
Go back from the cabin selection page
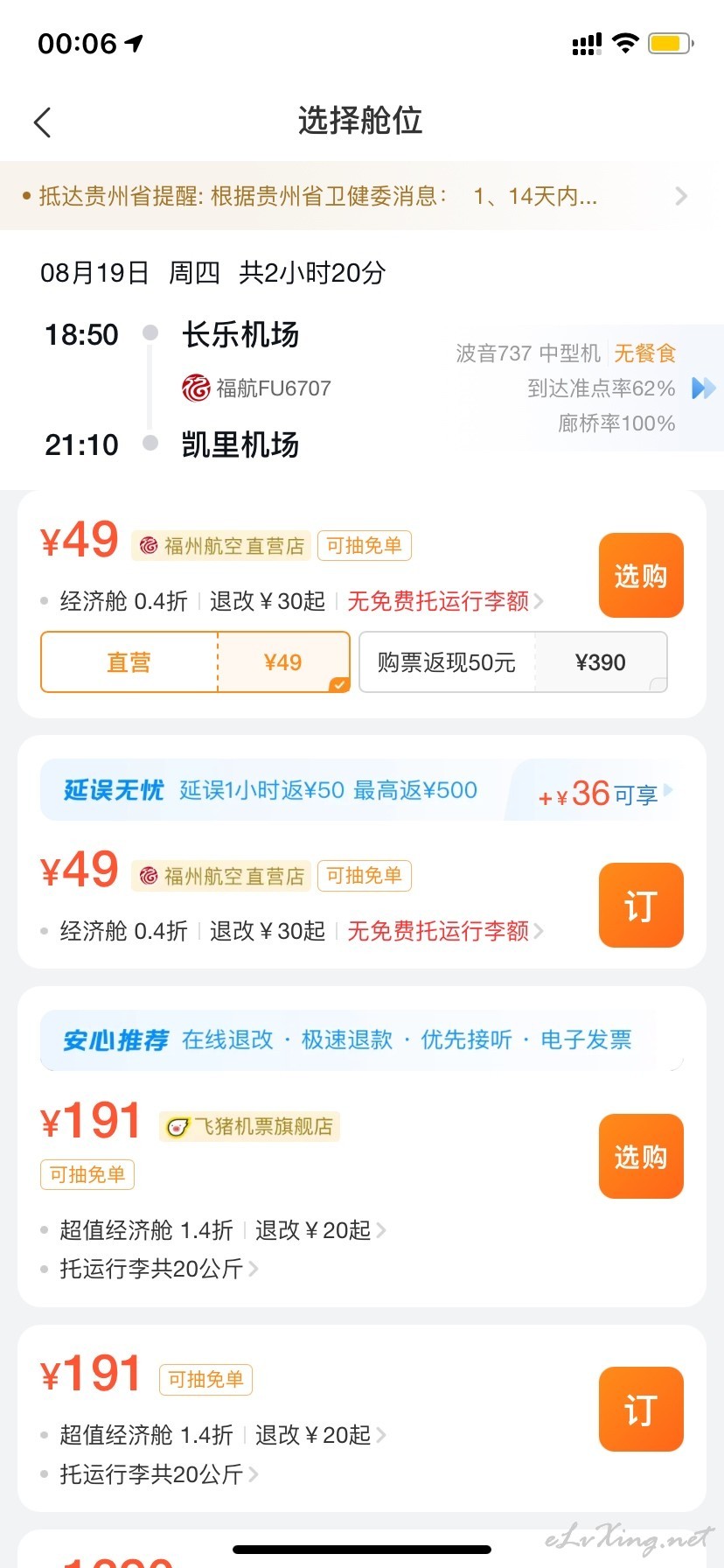[x=43, y=122]
